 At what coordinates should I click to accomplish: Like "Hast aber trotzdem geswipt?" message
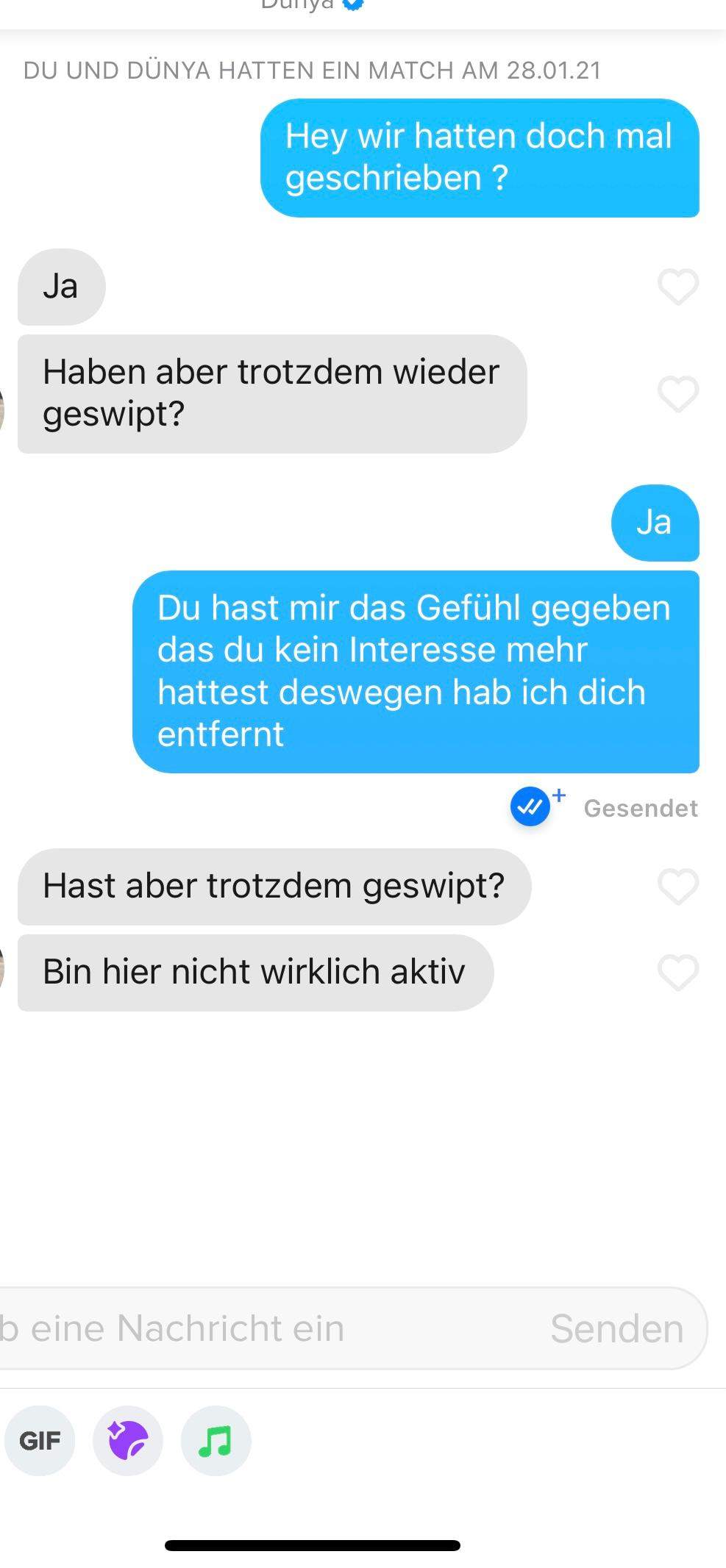677,886
